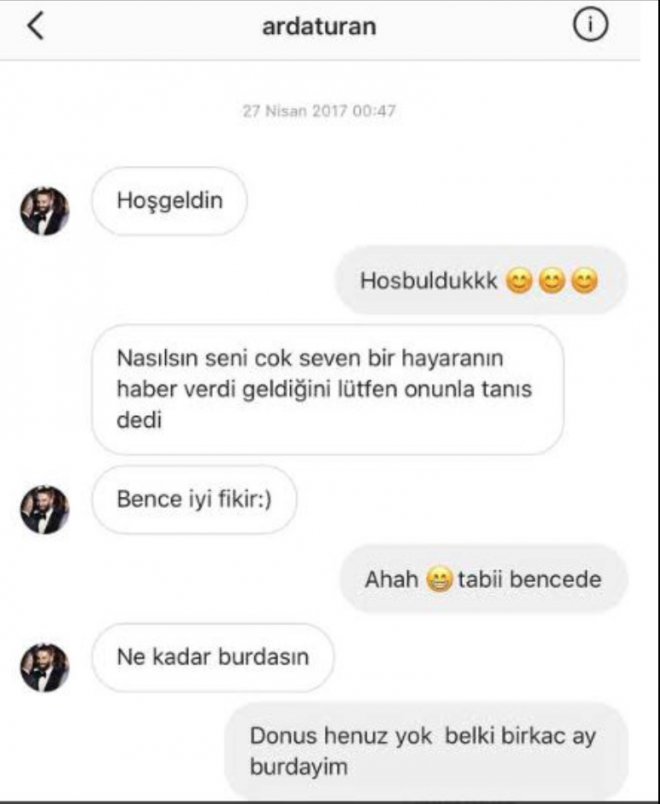Go back from ardaturan chat
This screenshot has width=660, height=804.
point(36,27)
